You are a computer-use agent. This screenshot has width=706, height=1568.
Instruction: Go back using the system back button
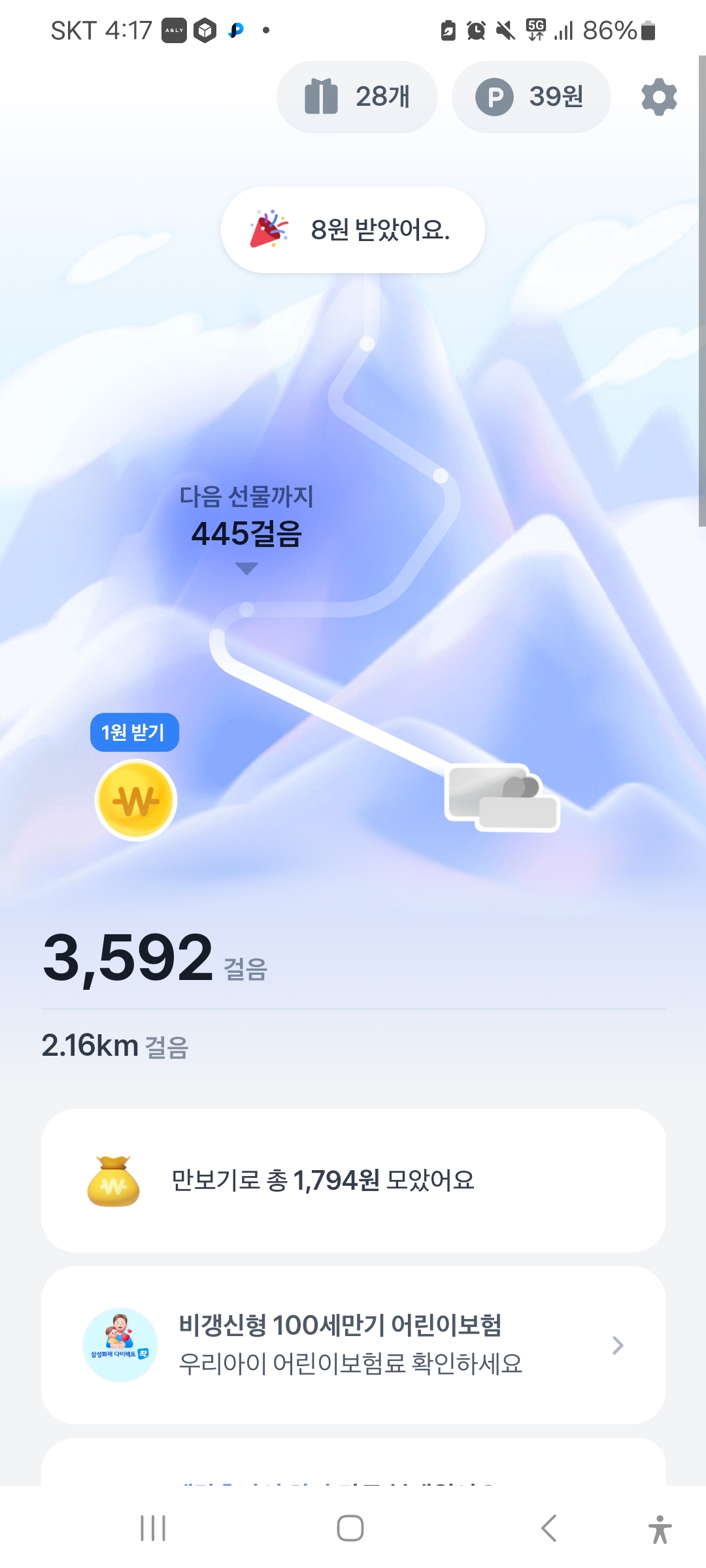coord(549,1528)
